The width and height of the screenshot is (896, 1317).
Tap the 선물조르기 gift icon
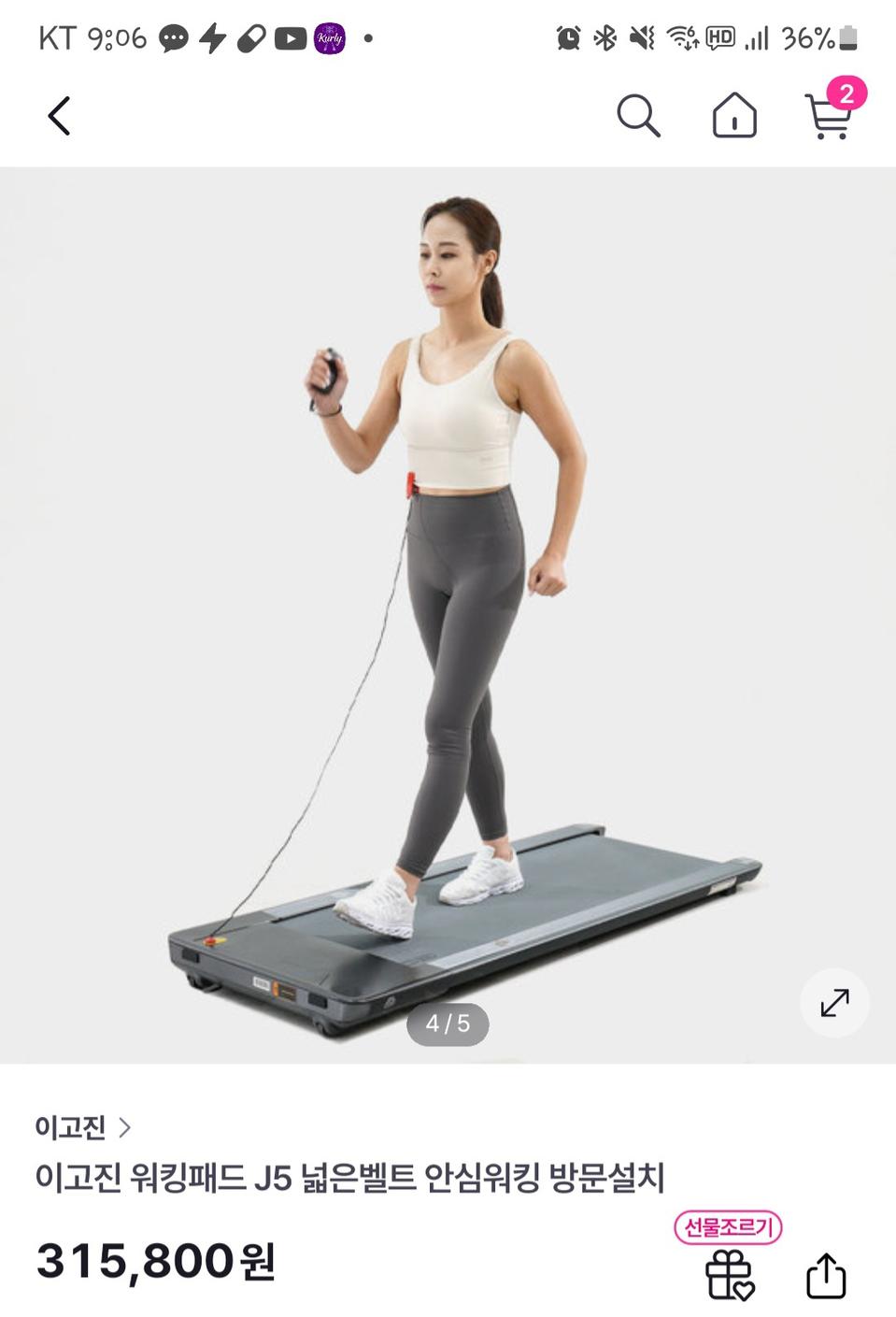point(729,1273)
